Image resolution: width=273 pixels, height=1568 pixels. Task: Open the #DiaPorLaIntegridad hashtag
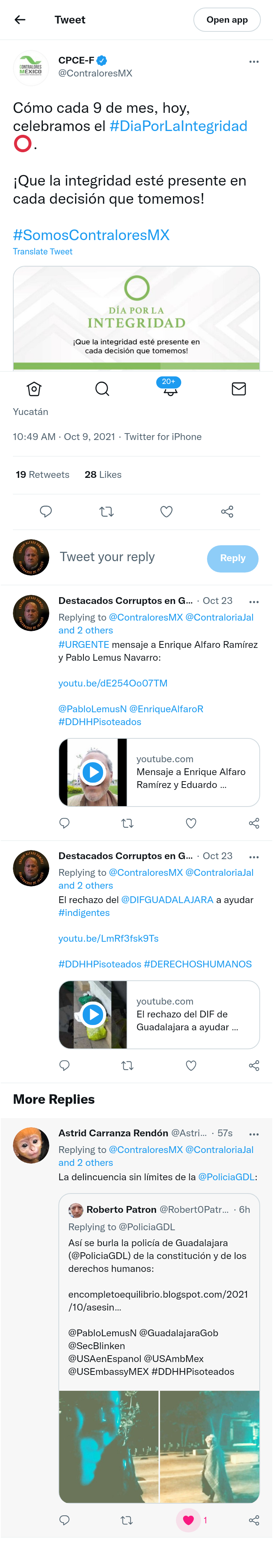(x=178, y=126)
